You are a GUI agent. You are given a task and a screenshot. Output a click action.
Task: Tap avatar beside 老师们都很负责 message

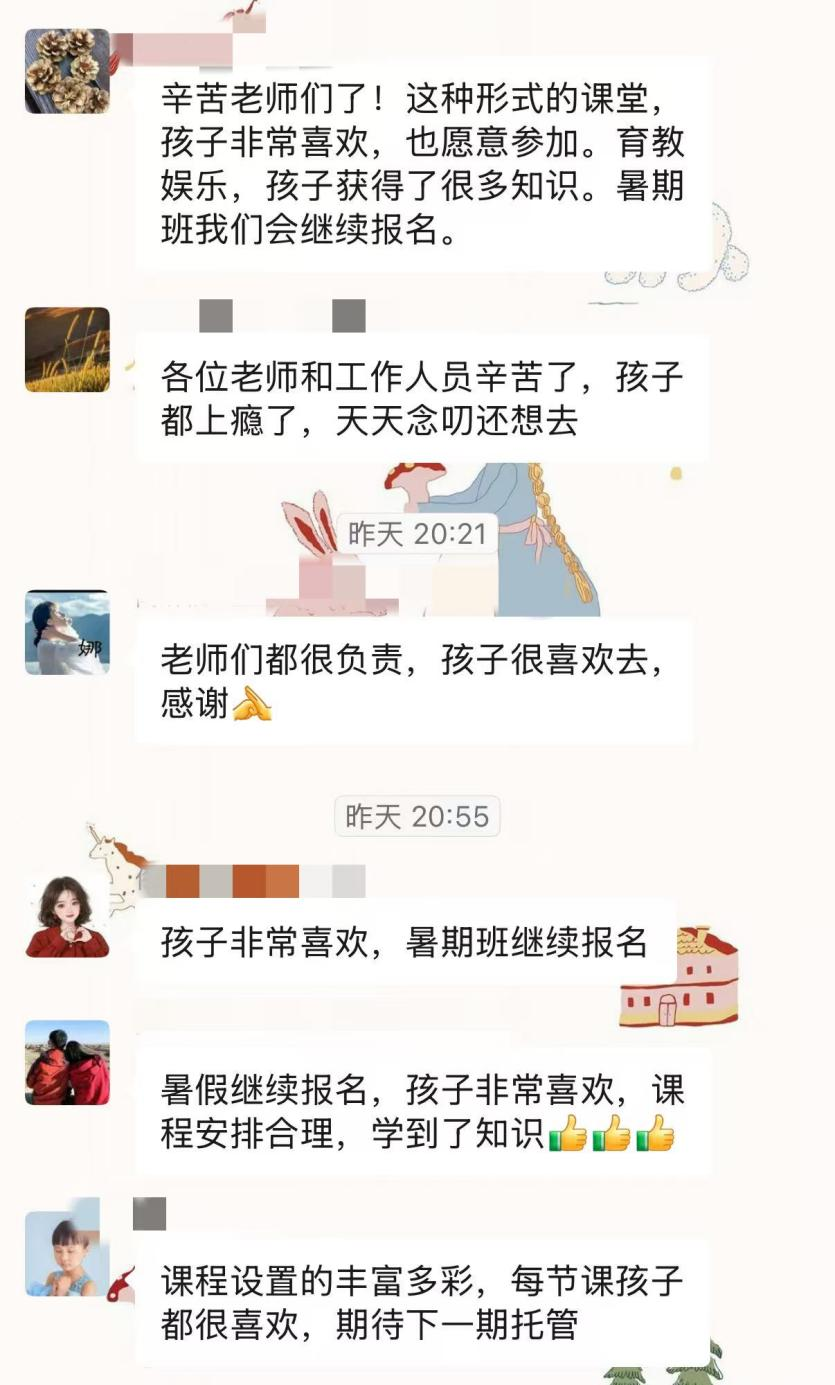point(67,632)
